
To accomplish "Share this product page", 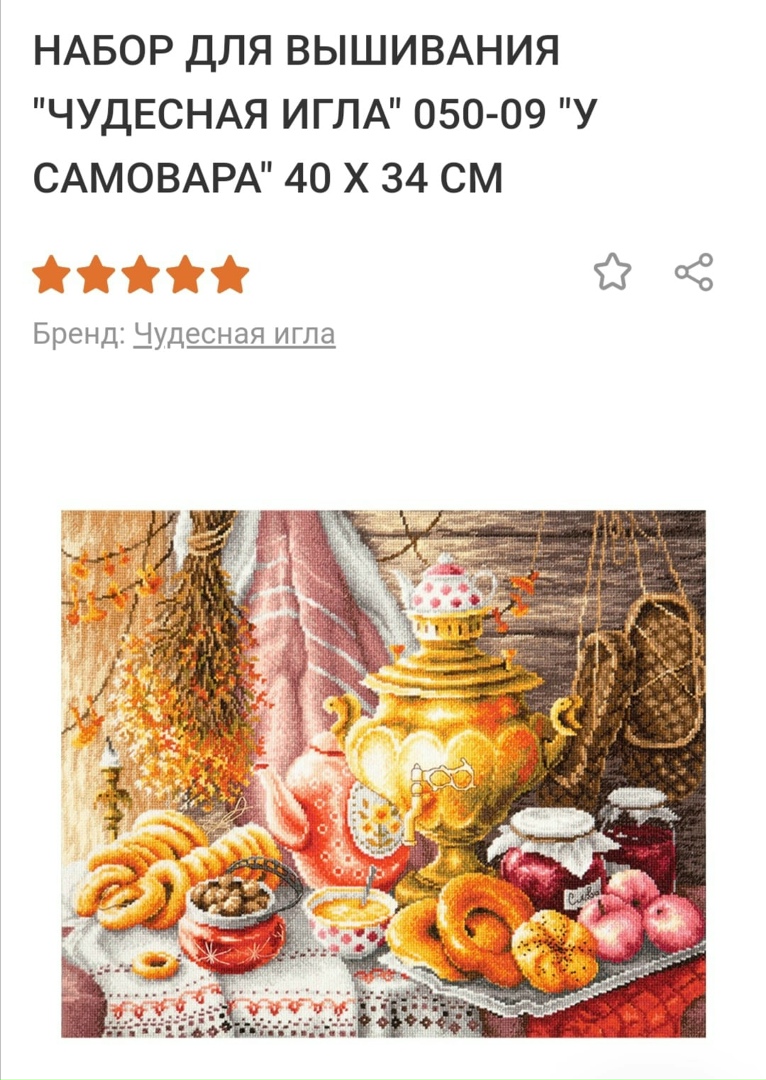I will [x=694, y=271].
